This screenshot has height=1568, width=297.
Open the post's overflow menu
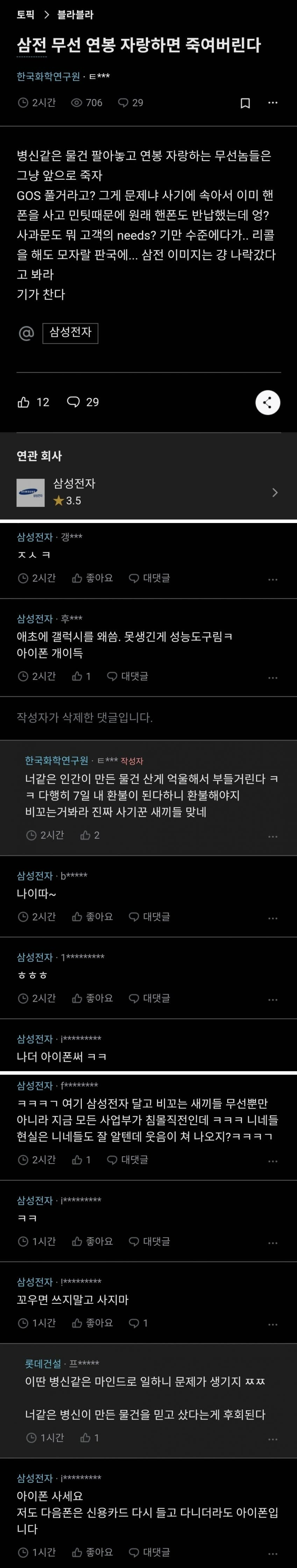[x=273, y=103]
